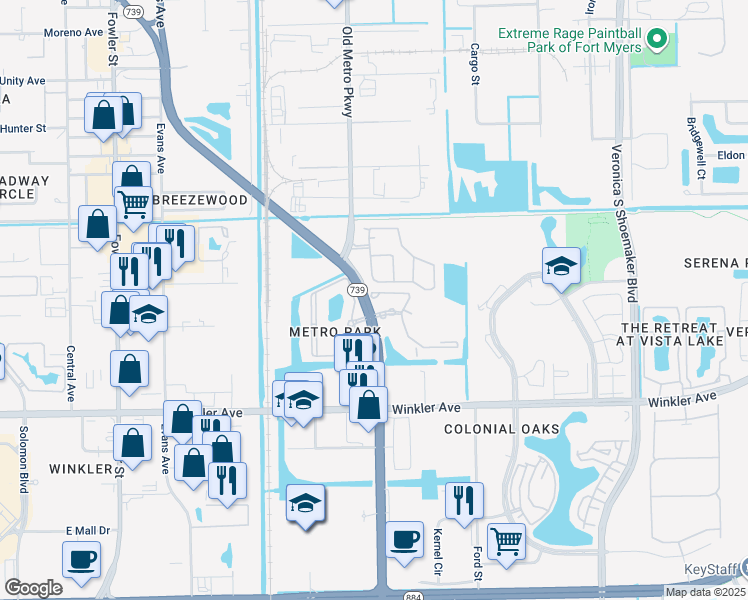Open the Google logo link

[x=33, y=588]
